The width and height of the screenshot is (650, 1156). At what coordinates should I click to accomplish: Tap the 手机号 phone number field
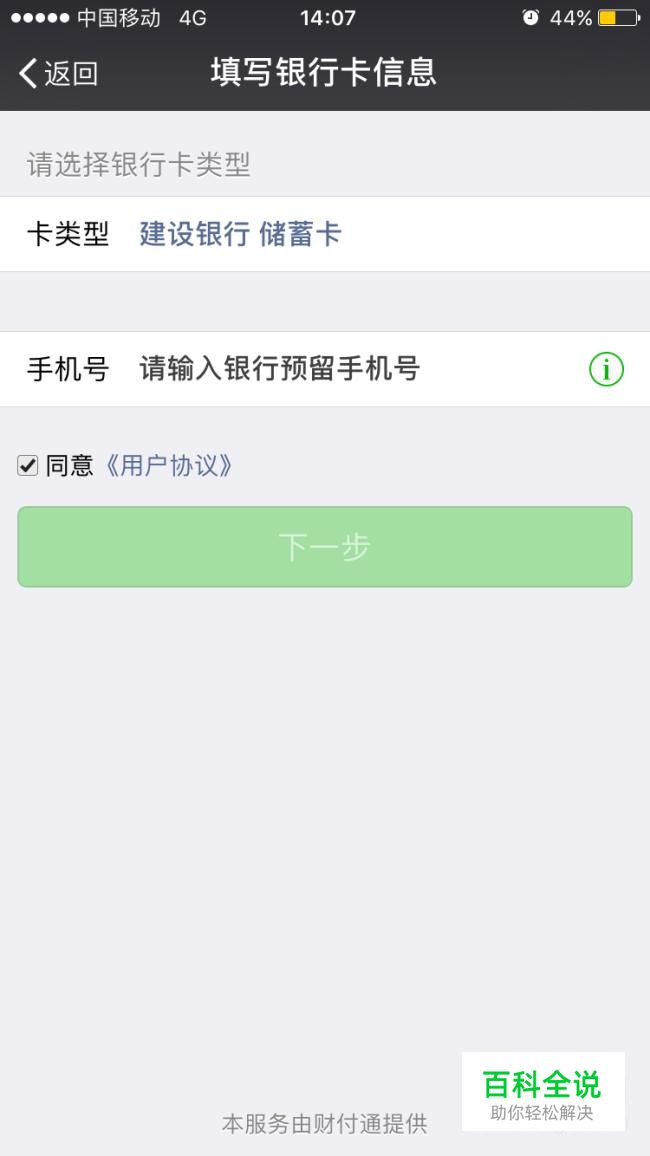click(325, 369)
